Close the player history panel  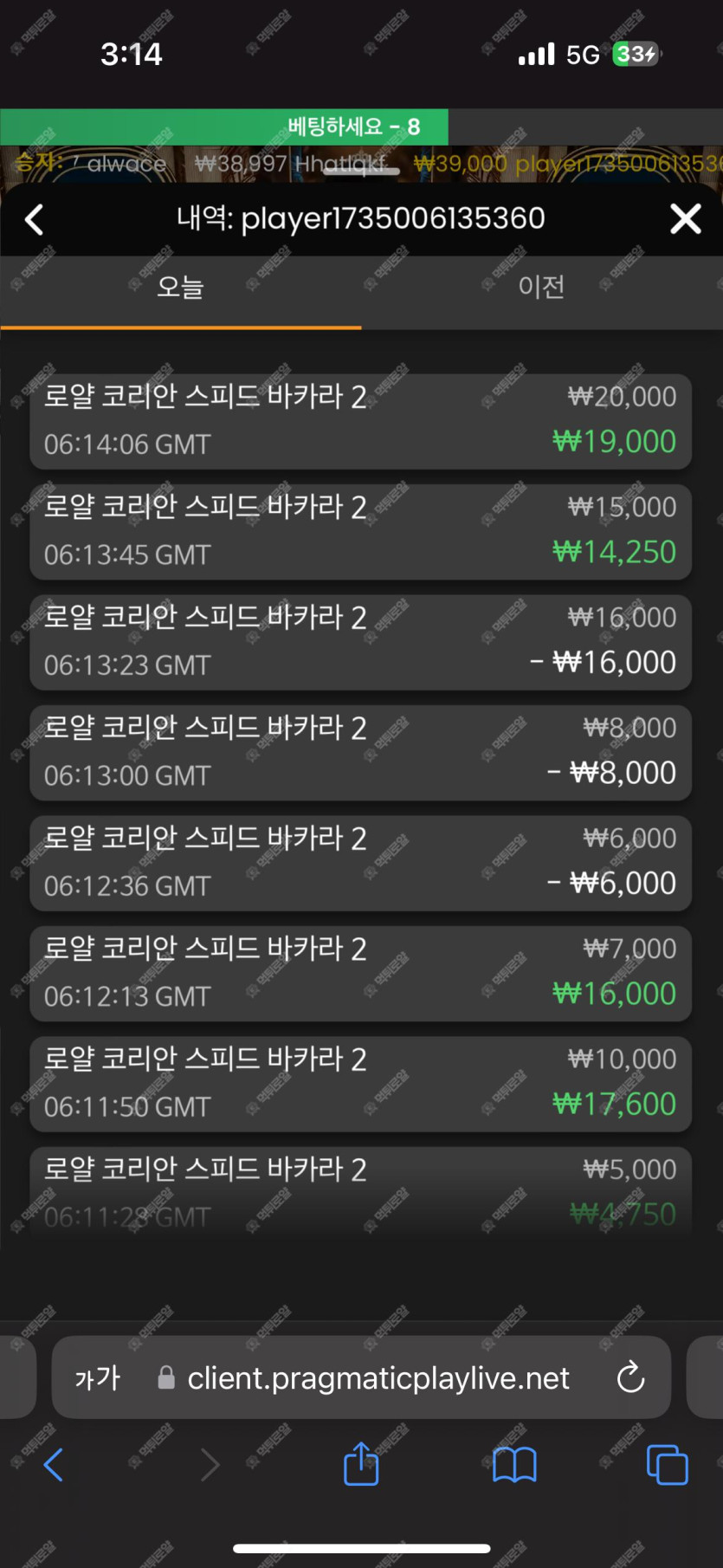(686, 219)
